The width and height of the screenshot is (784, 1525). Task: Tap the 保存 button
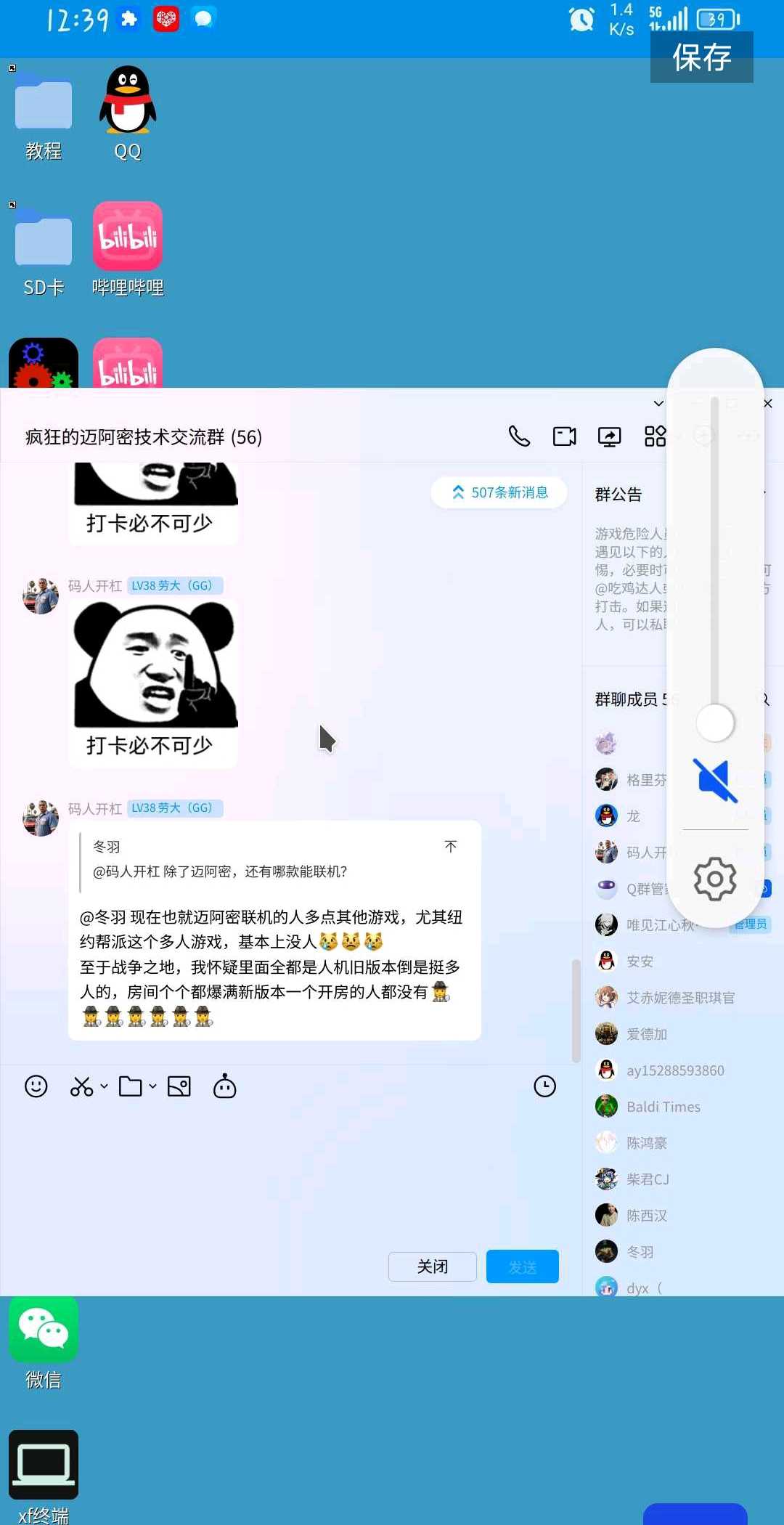pos(701,57)
